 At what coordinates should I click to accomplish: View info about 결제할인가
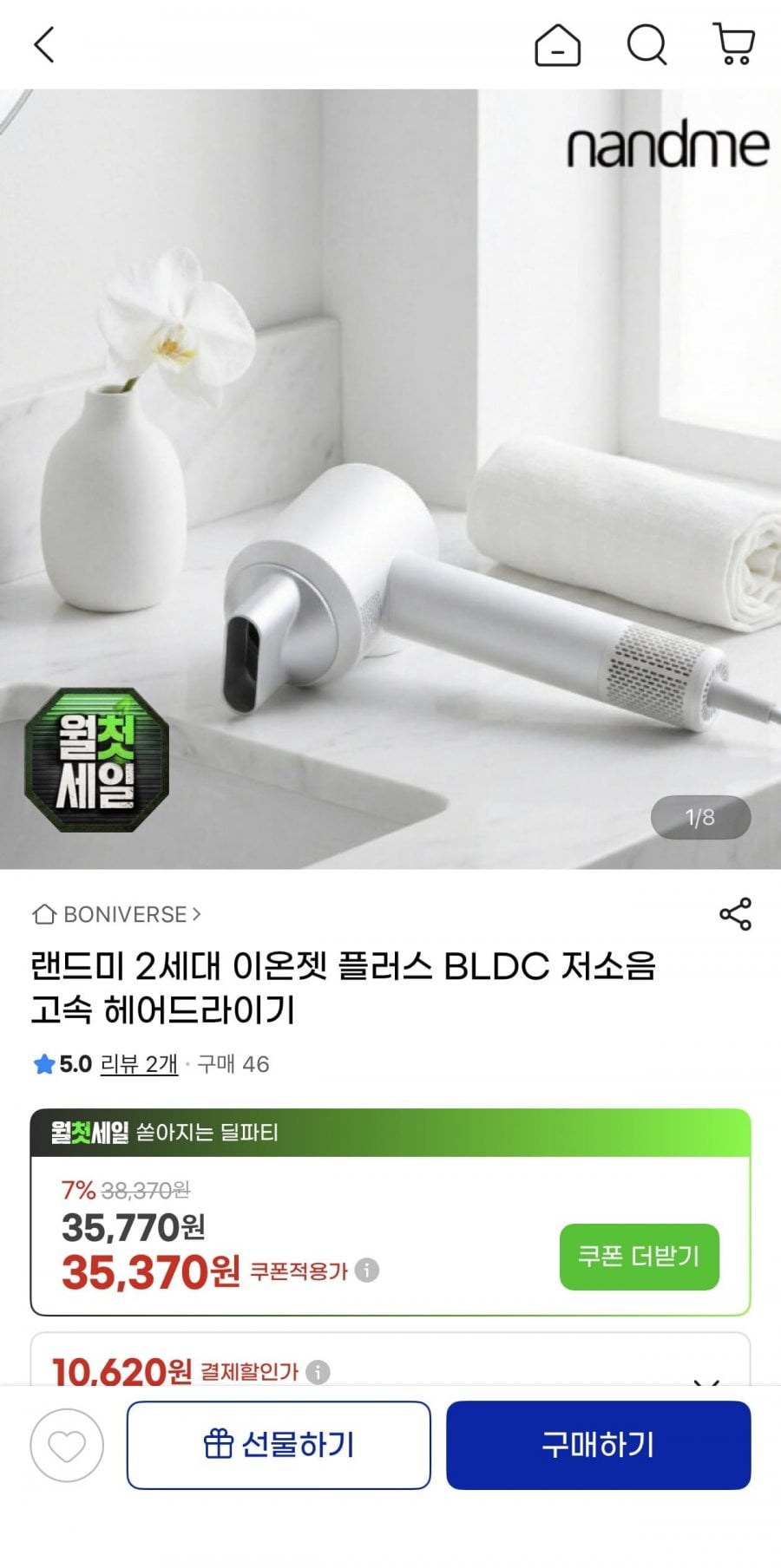point(318,1372)
